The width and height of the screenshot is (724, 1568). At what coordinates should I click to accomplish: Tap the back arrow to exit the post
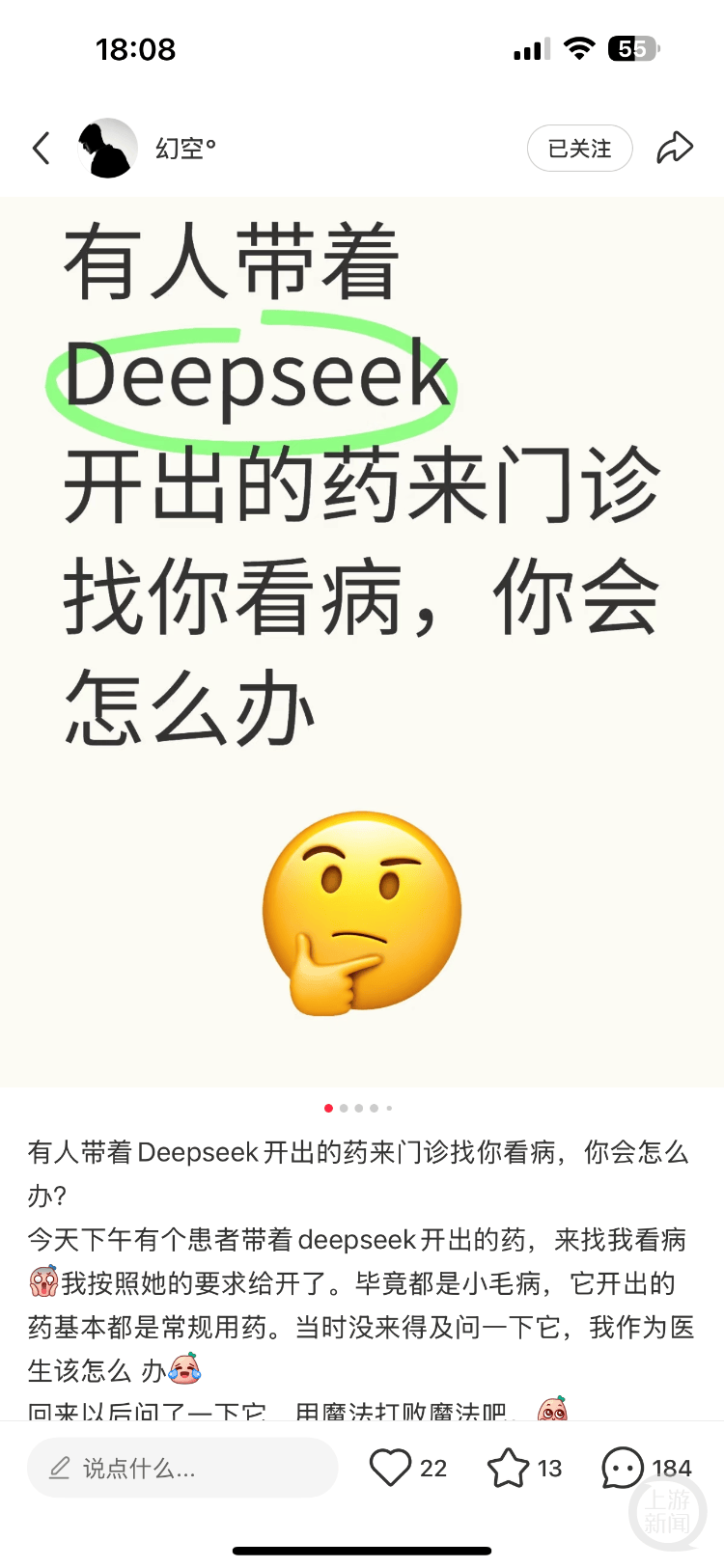click(x=39, y=148)
